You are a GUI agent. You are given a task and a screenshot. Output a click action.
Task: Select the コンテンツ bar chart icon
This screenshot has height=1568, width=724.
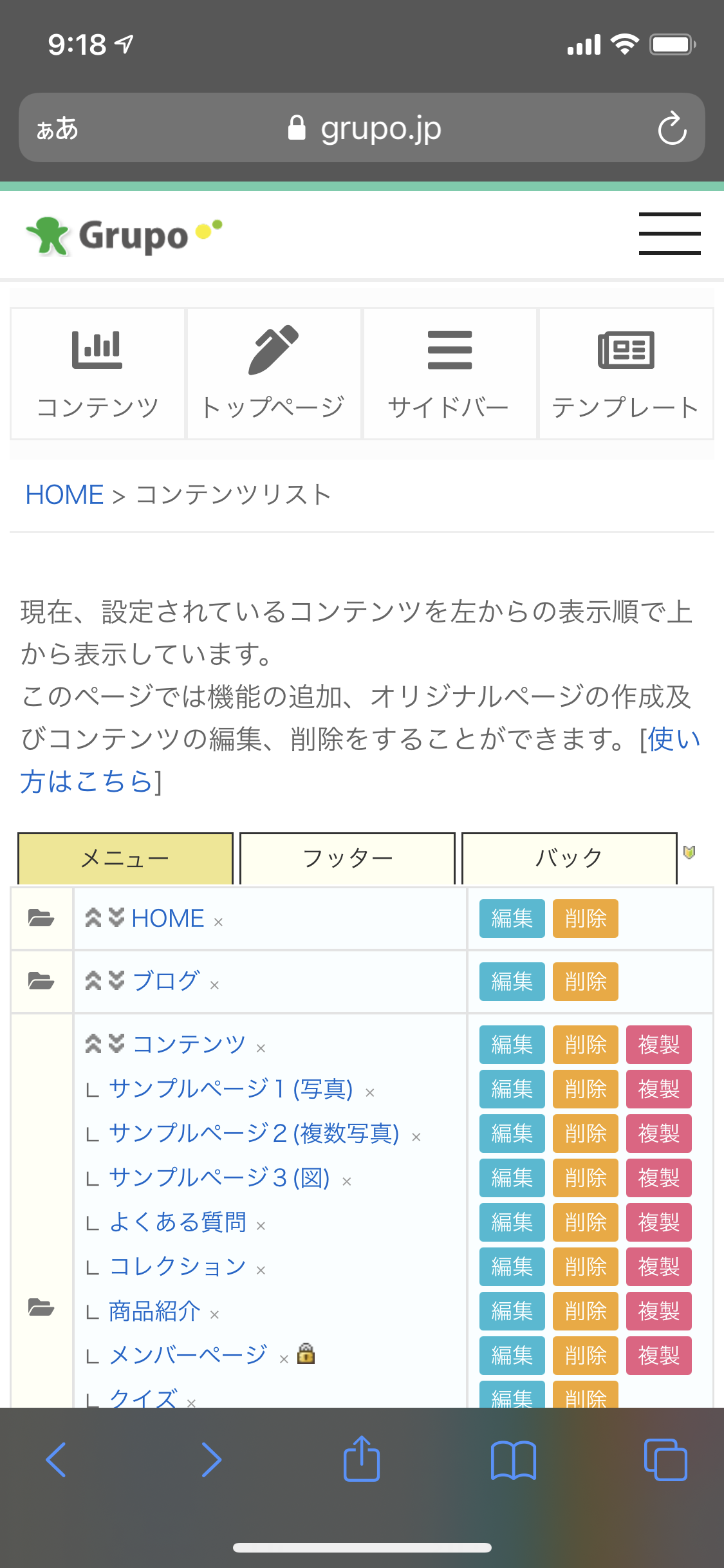click(x=97, y=351)
